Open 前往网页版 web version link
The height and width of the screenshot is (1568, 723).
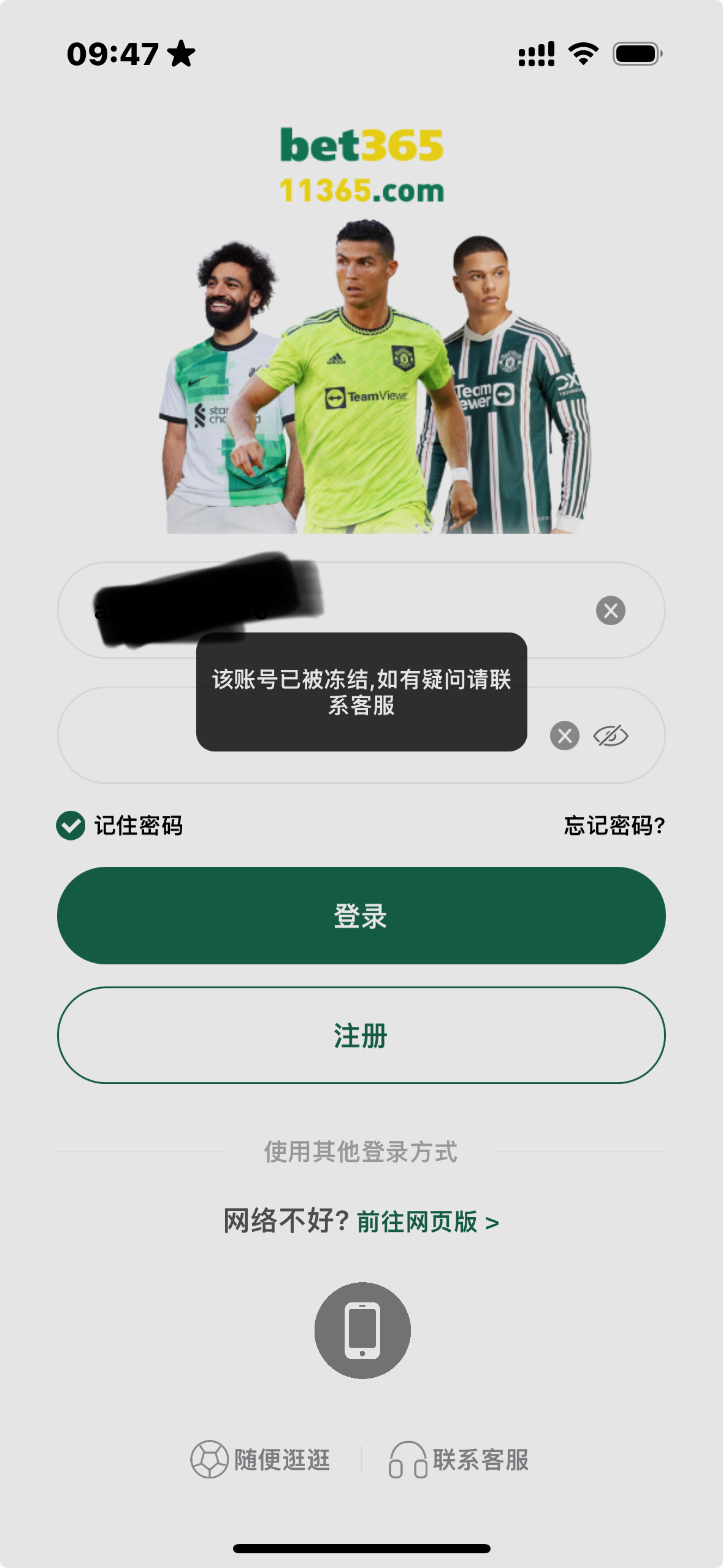coord(427,1222)
